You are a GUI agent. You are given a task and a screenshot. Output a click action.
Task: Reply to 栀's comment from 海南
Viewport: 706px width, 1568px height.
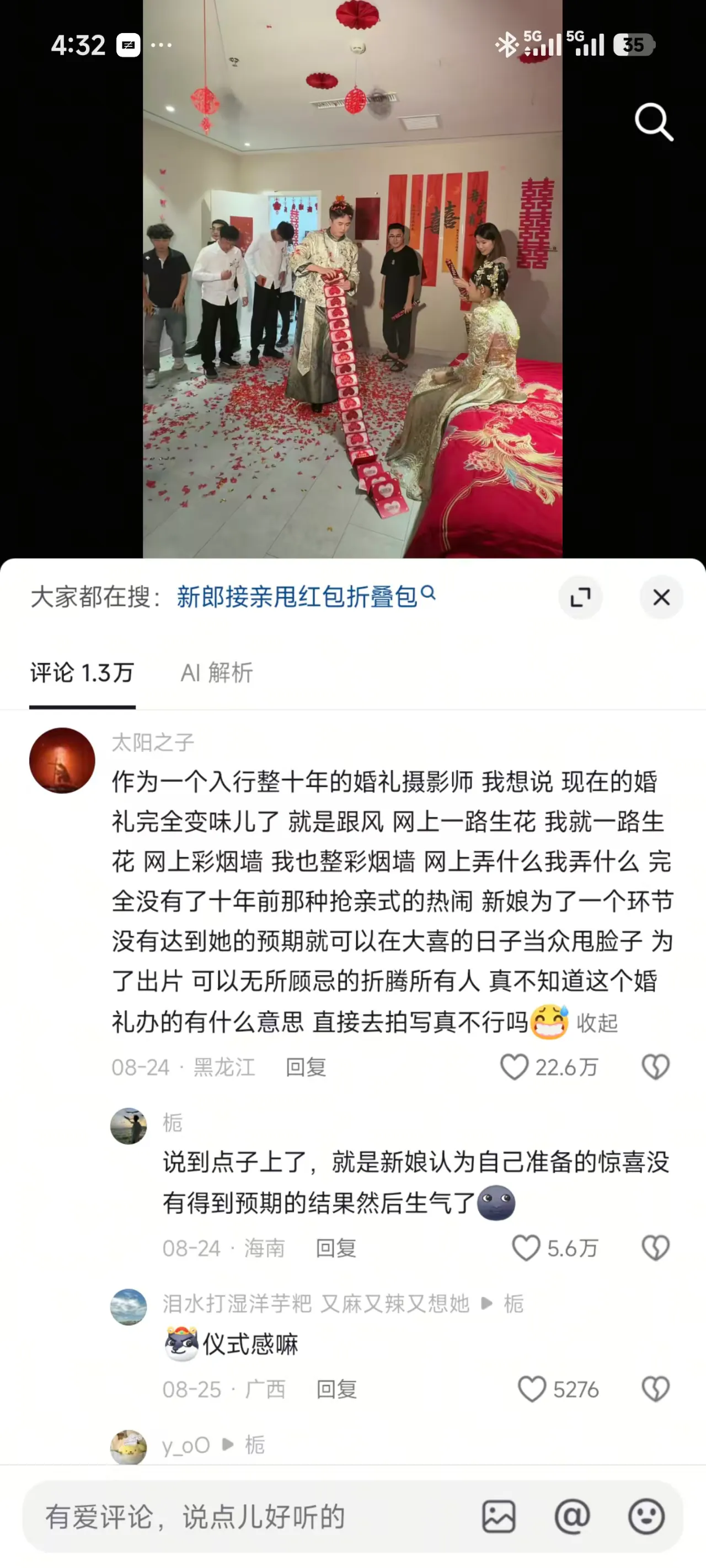(336, 1248)
